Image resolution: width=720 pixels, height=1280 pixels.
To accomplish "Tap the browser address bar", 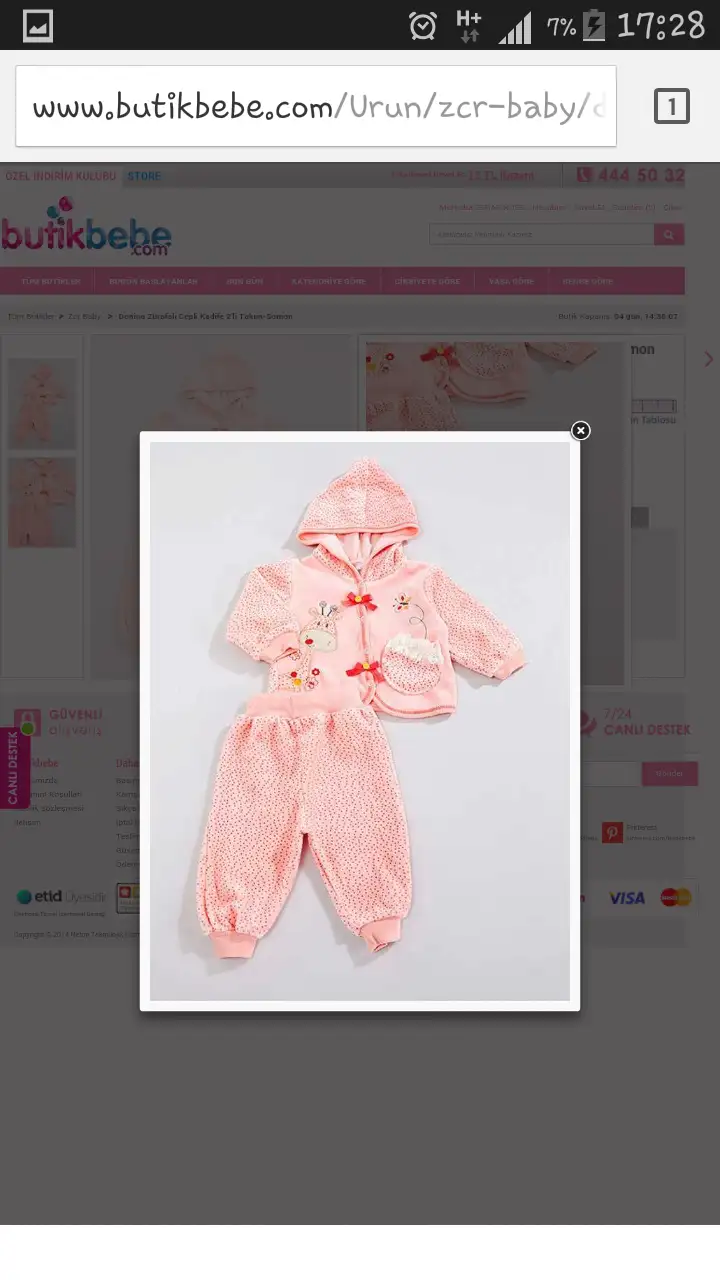I will pos(316,107).
